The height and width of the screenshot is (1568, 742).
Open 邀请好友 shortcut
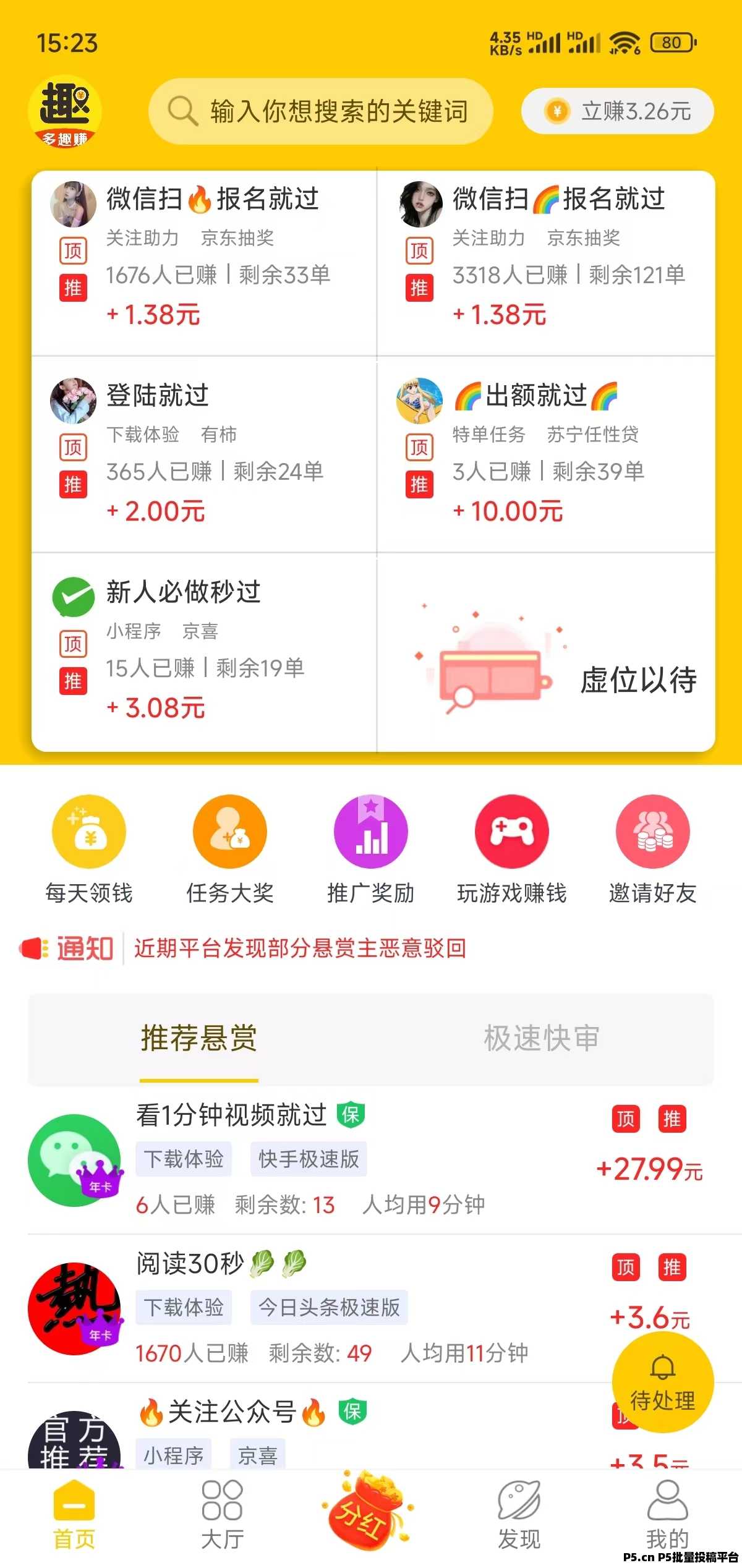(x=653, y=848)
